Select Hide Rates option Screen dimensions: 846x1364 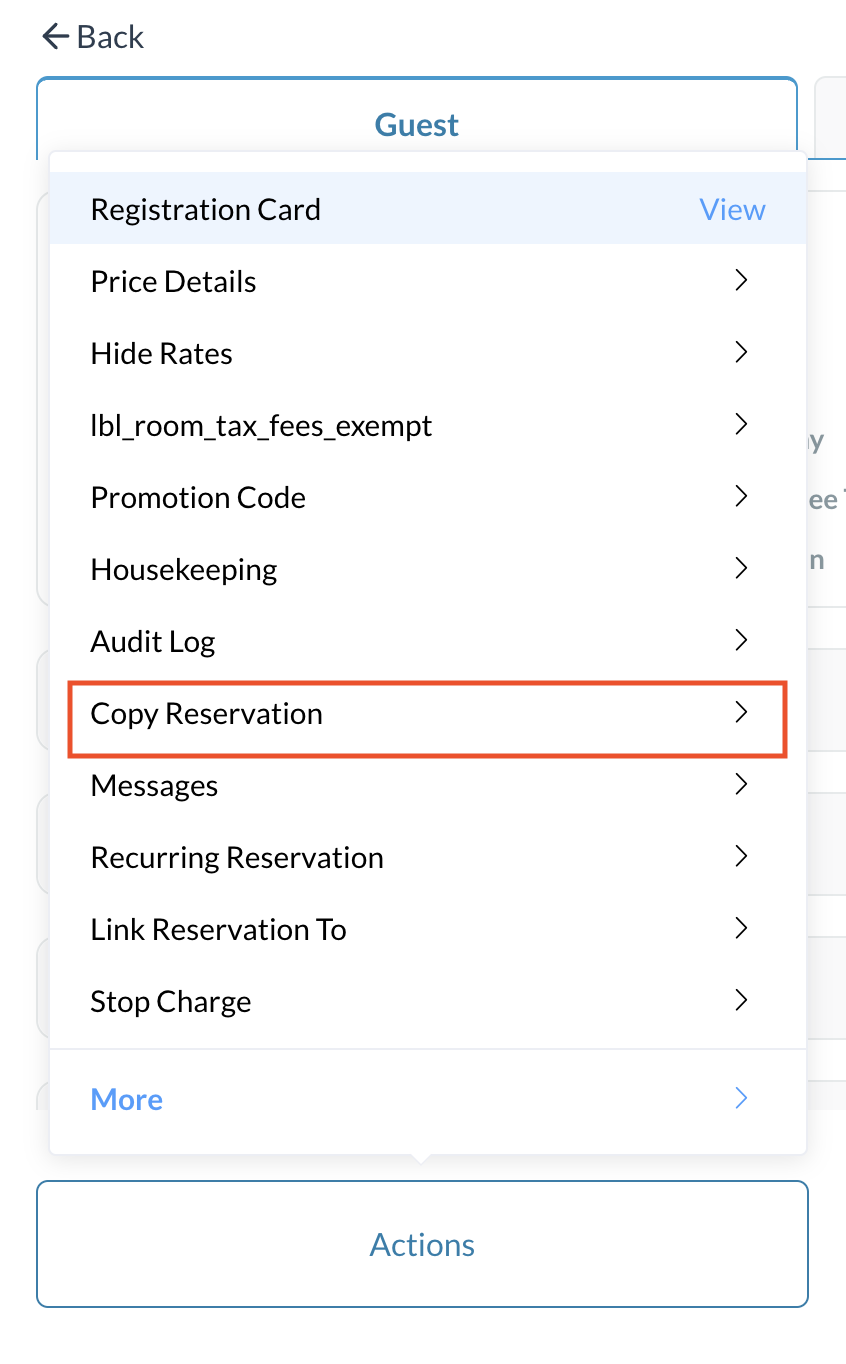(x=427, y=354)
